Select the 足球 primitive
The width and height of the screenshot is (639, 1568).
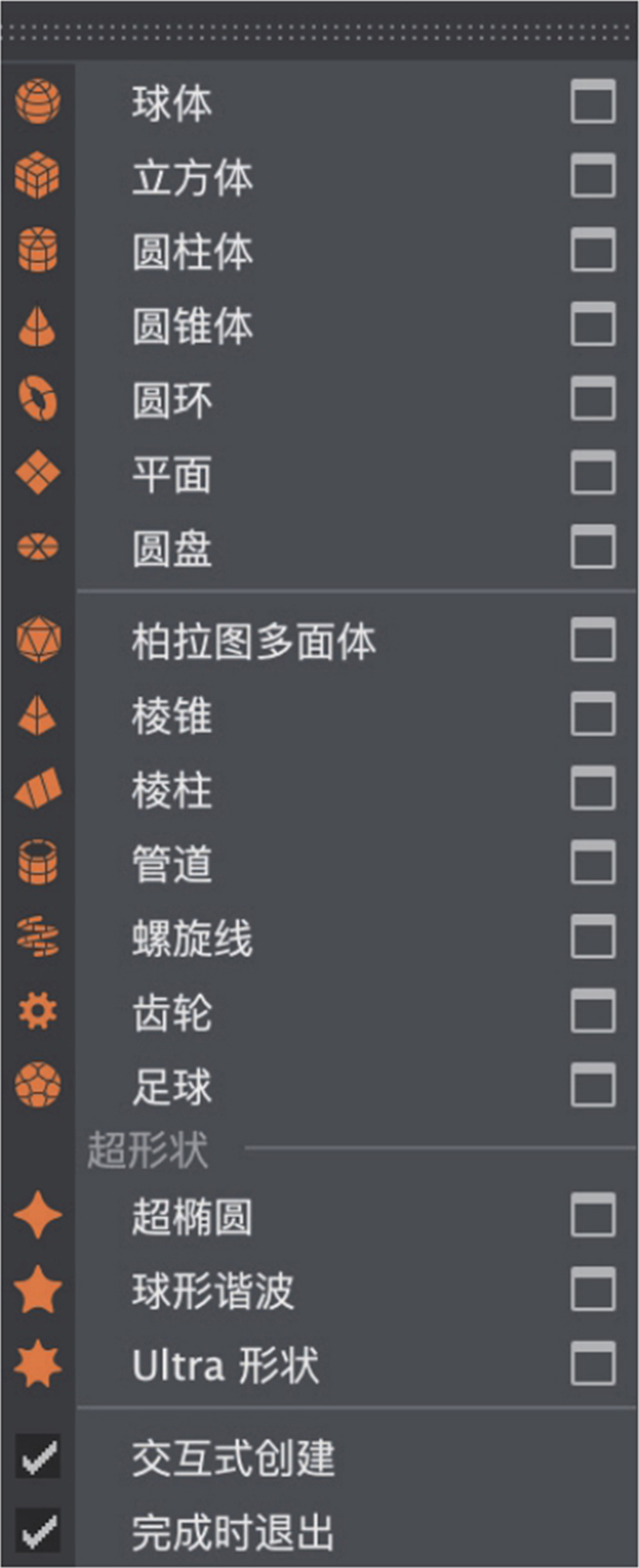pyautogui.click(x=172, y=1086)
